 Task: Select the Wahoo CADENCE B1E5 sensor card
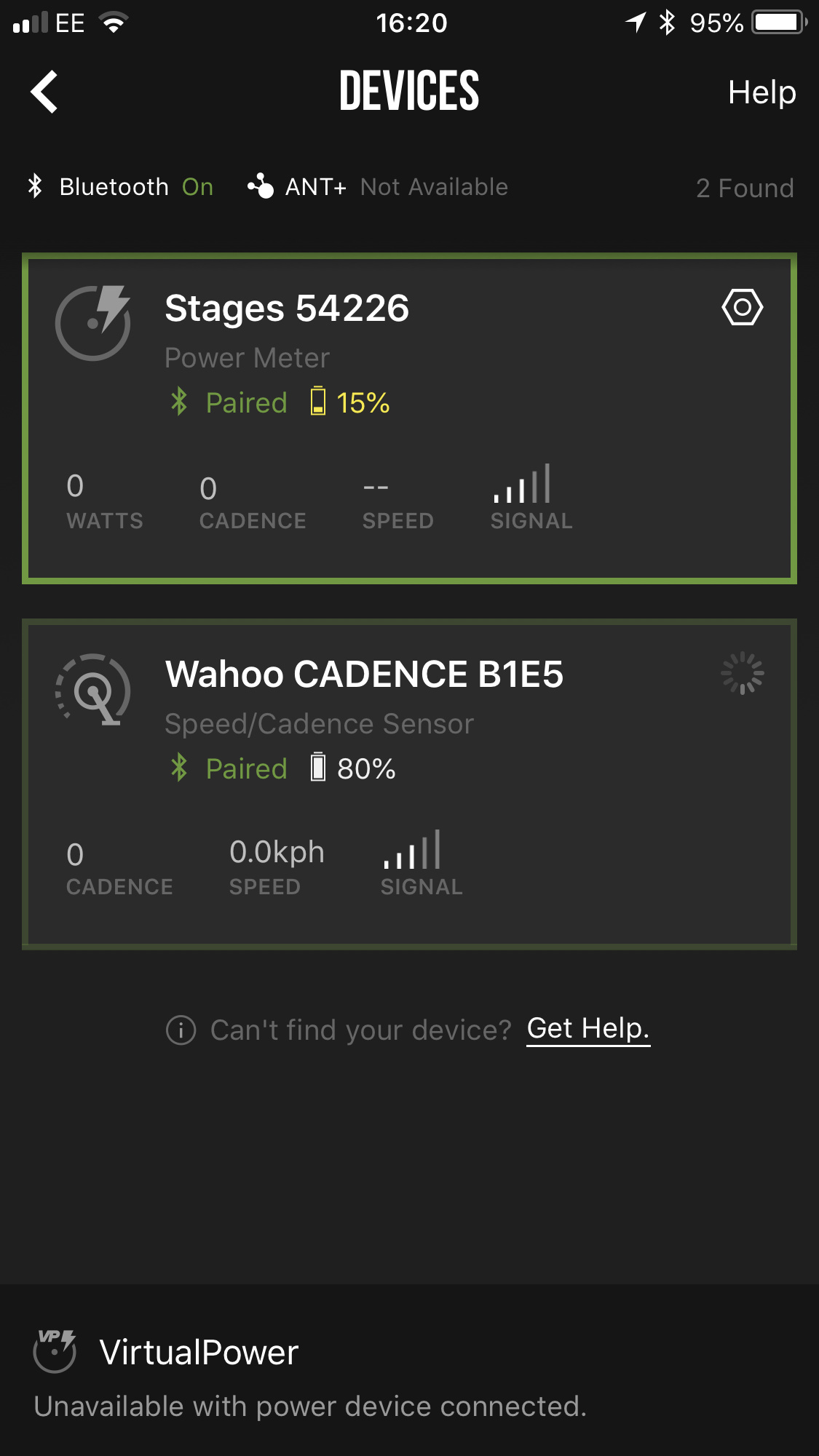[x=409, y=784]
